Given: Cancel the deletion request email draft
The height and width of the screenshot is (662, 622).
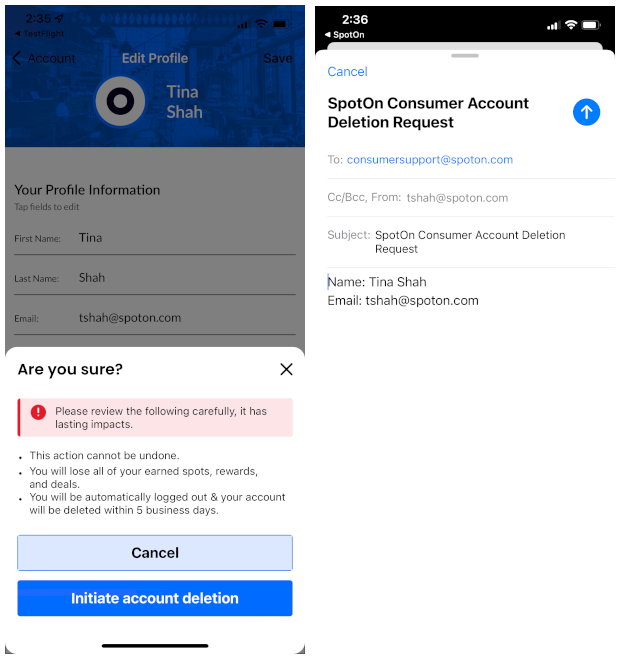Looking at the screenshot, I should [347, 72].
